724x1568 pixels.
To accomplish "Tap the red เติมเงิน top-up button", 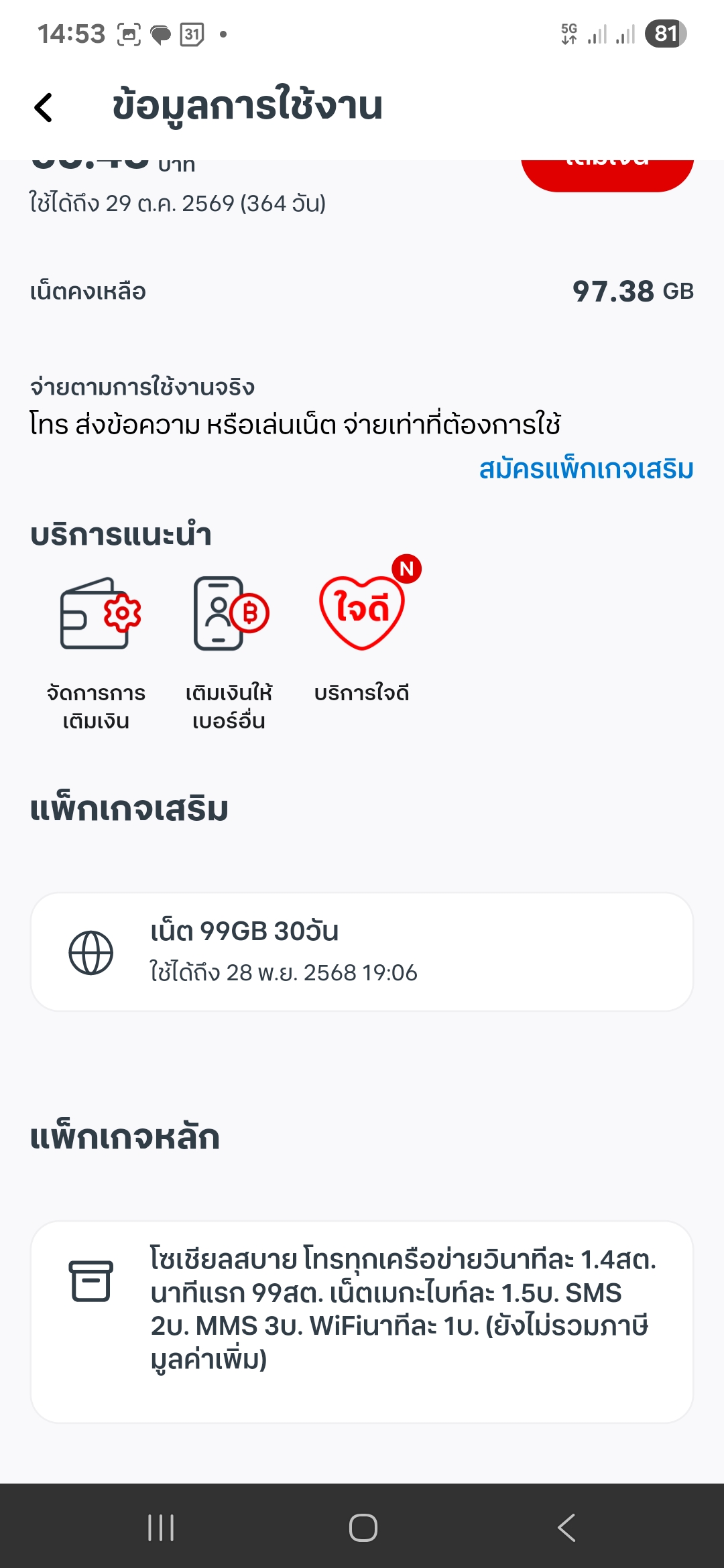I will click(607, 174).
